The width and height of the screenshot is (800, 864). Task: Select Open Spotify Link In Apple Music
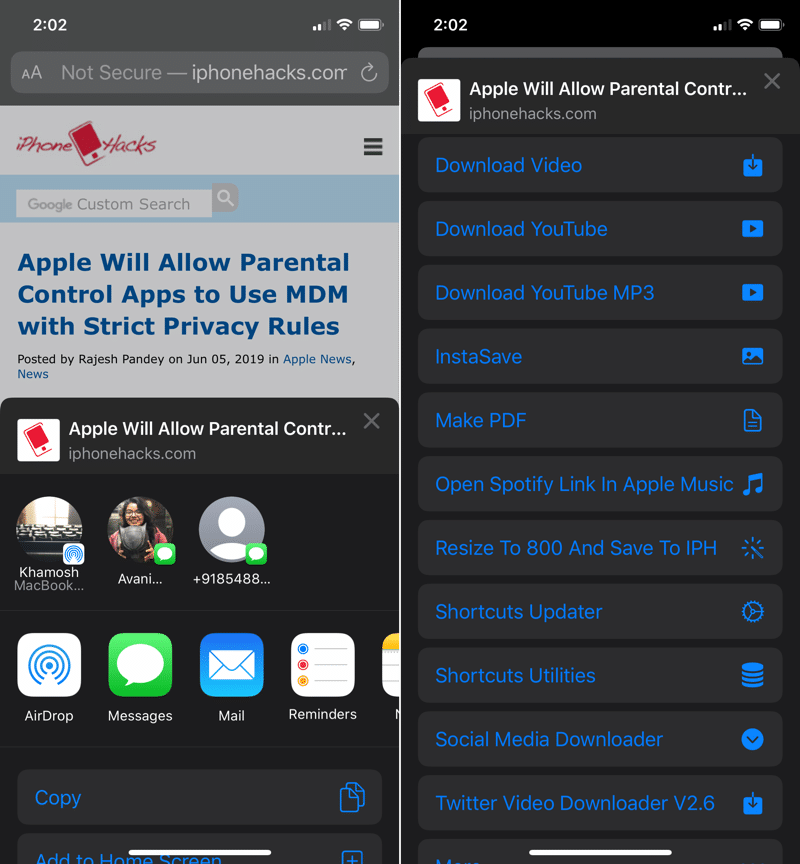pos(599,484)
